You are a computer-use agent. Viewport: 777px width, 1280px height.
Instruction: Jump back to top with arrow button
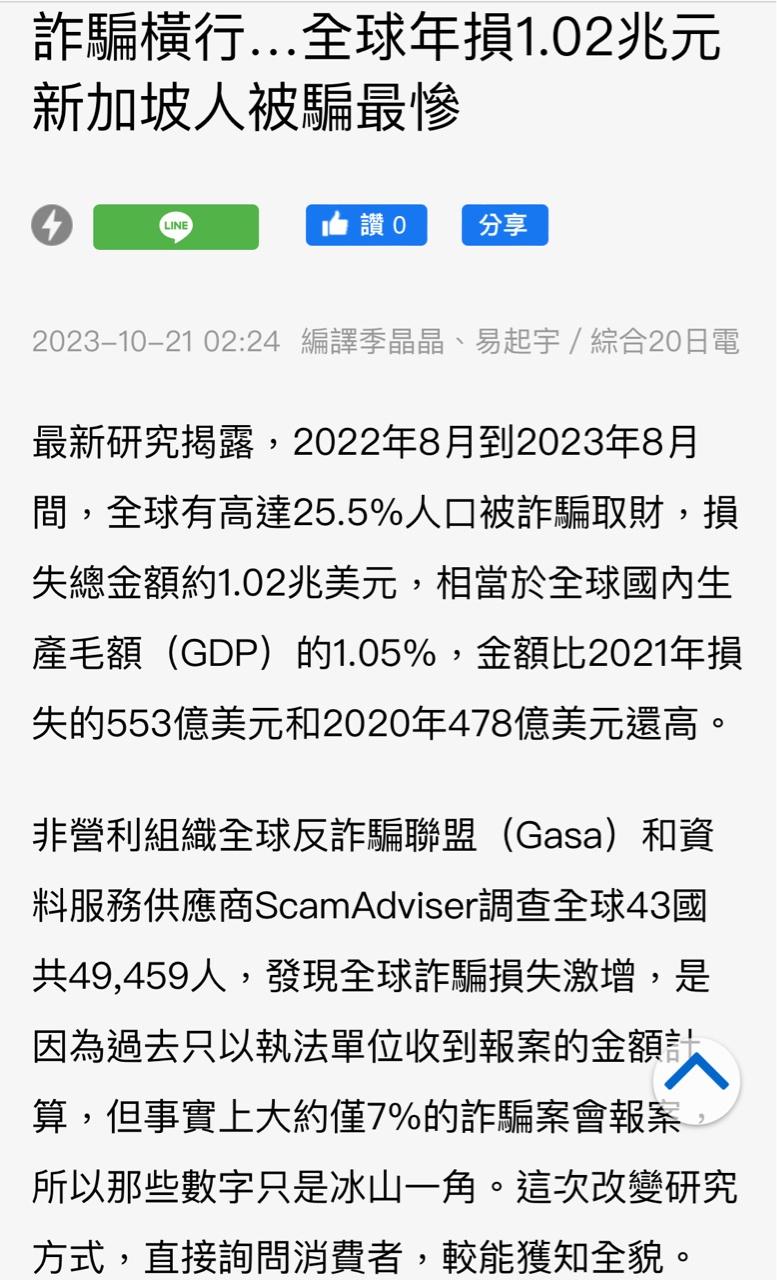(x=696, y=1080)
